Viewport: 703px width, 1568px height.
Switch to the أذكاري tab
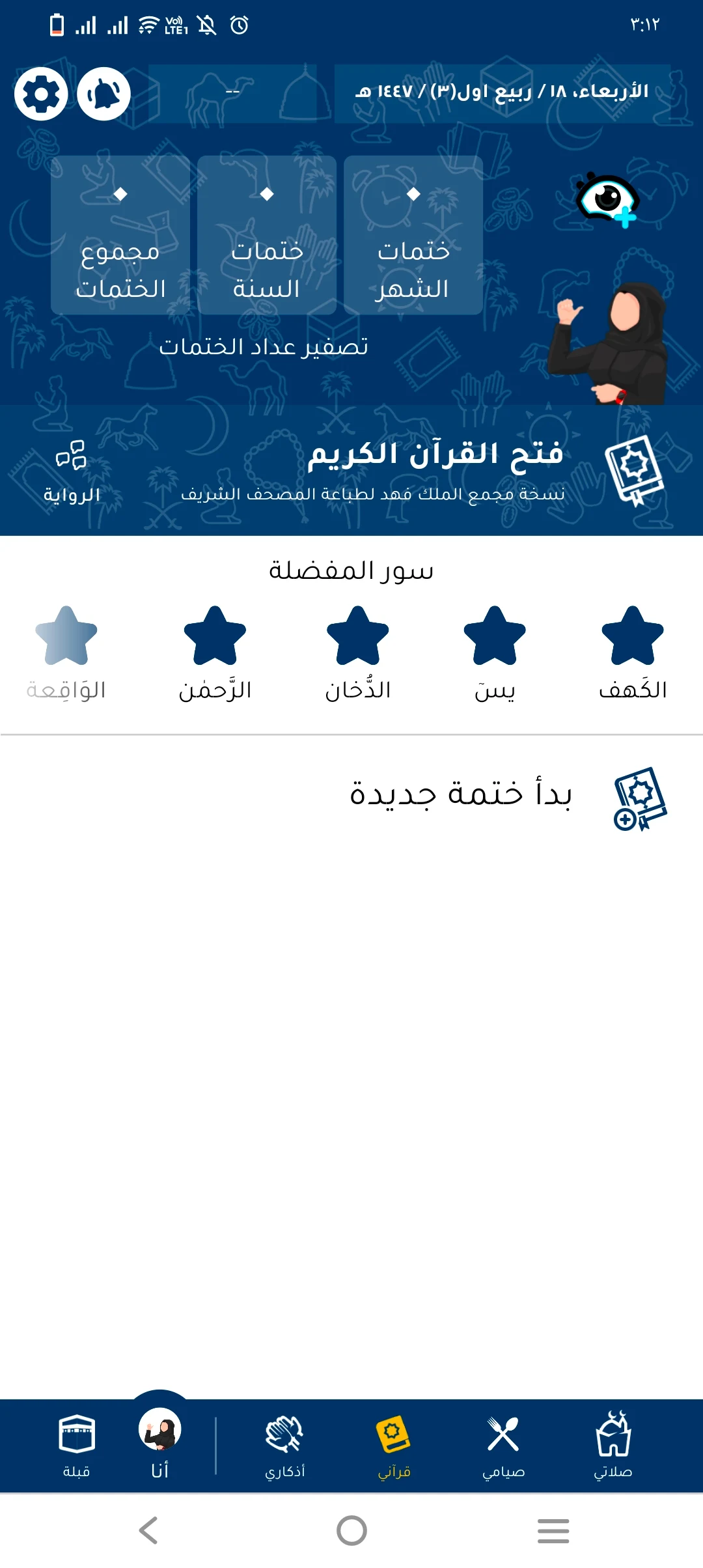[284, 1446]
